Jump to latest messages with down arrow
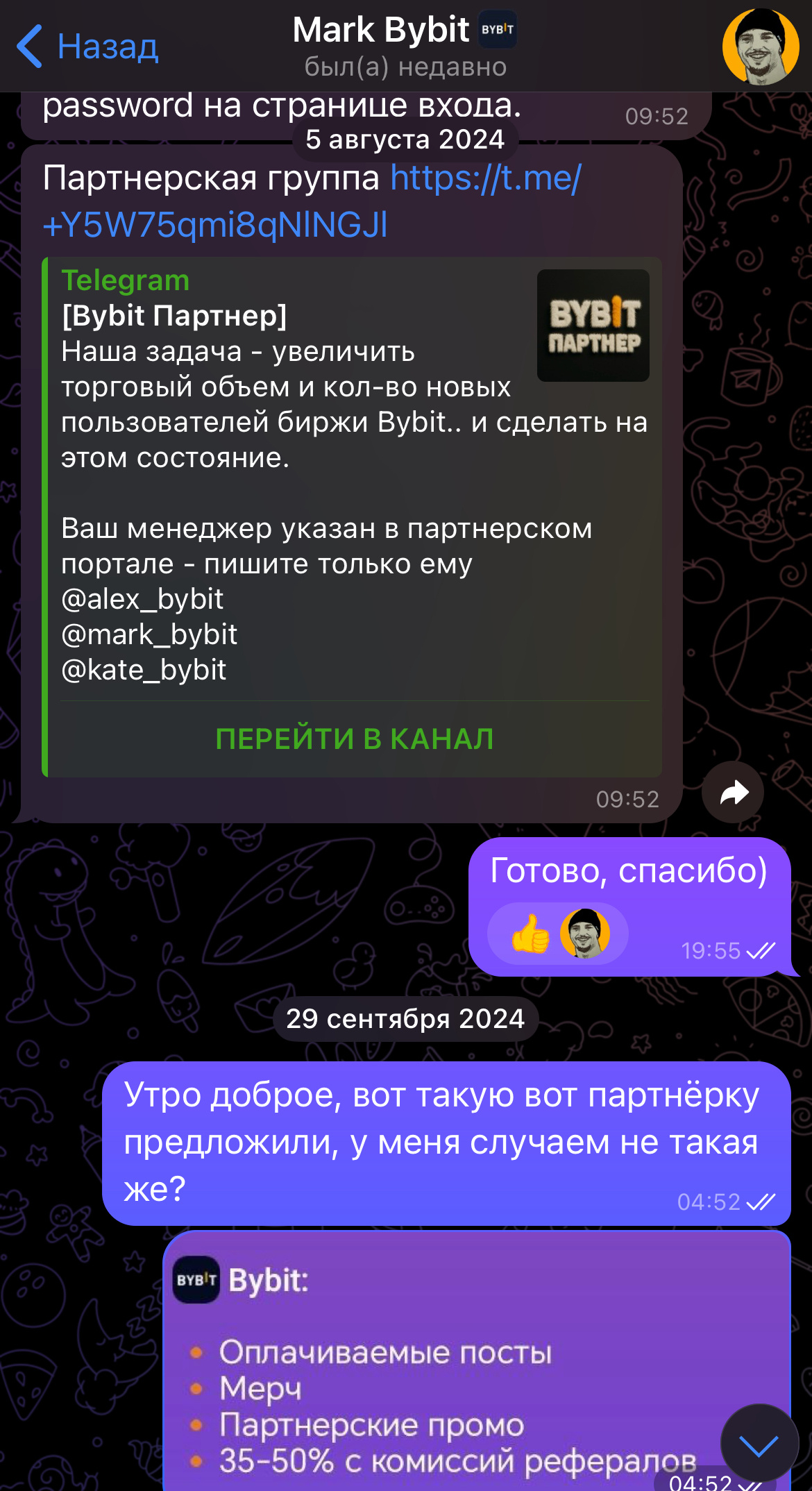812x1491 pixels. tap(759, 1444)
